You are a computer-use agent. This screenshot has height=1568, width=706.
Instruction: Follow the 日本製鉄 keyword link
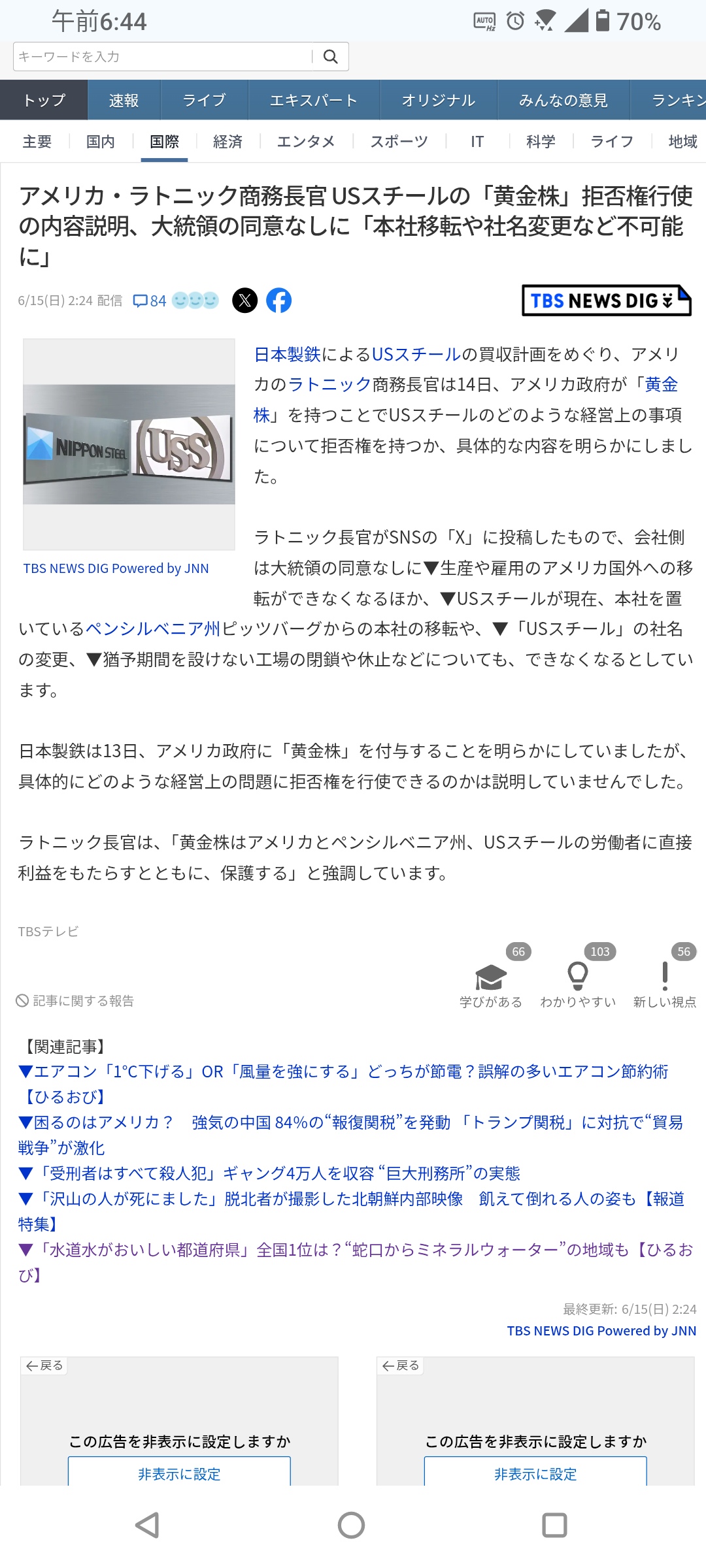(x=288, y=354)
